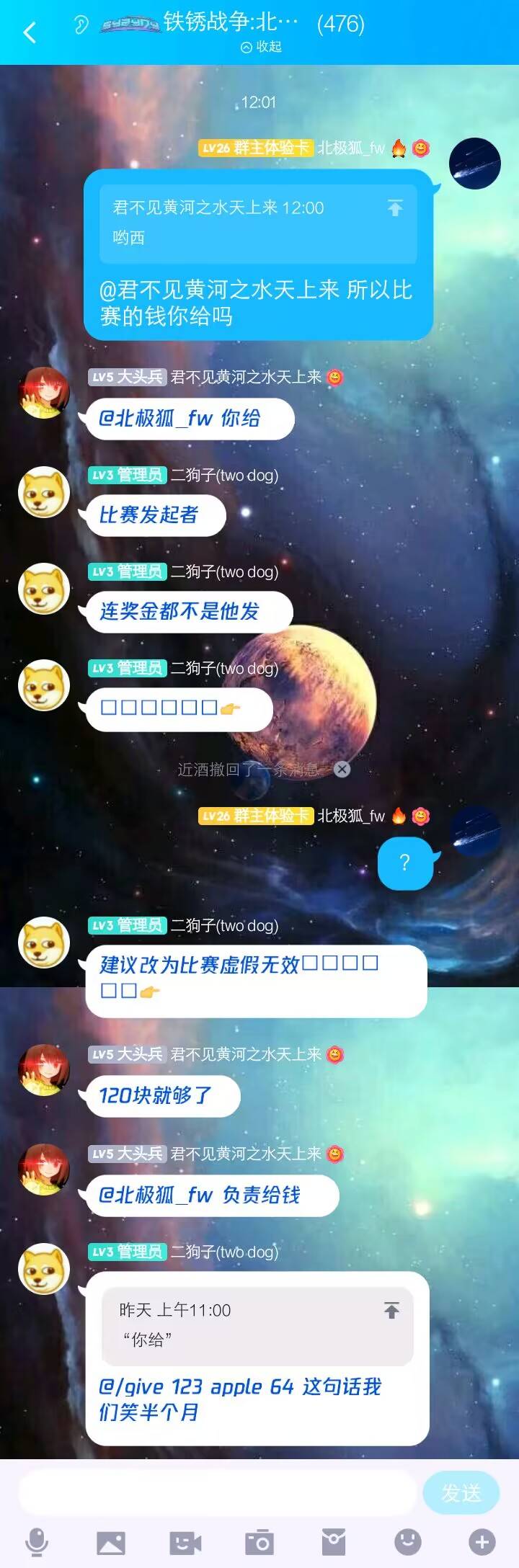Jump to quoted message “你给”
Image resolution: width=519 pixels, height=1568 pixels.
point(391,1310)
